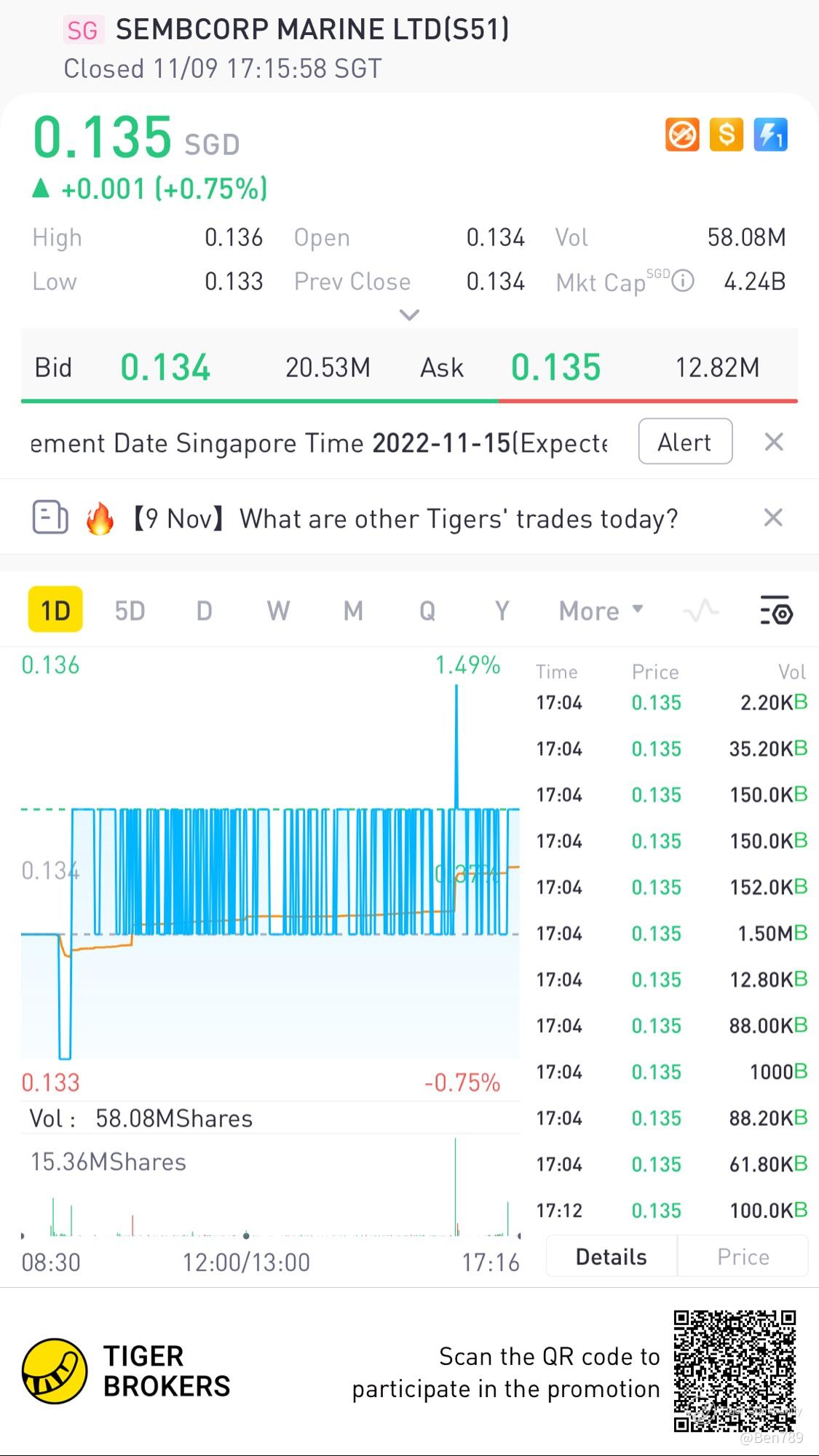Select the Y yearly chart tab
Screen dimensions: 819x1456
(502, 611)
